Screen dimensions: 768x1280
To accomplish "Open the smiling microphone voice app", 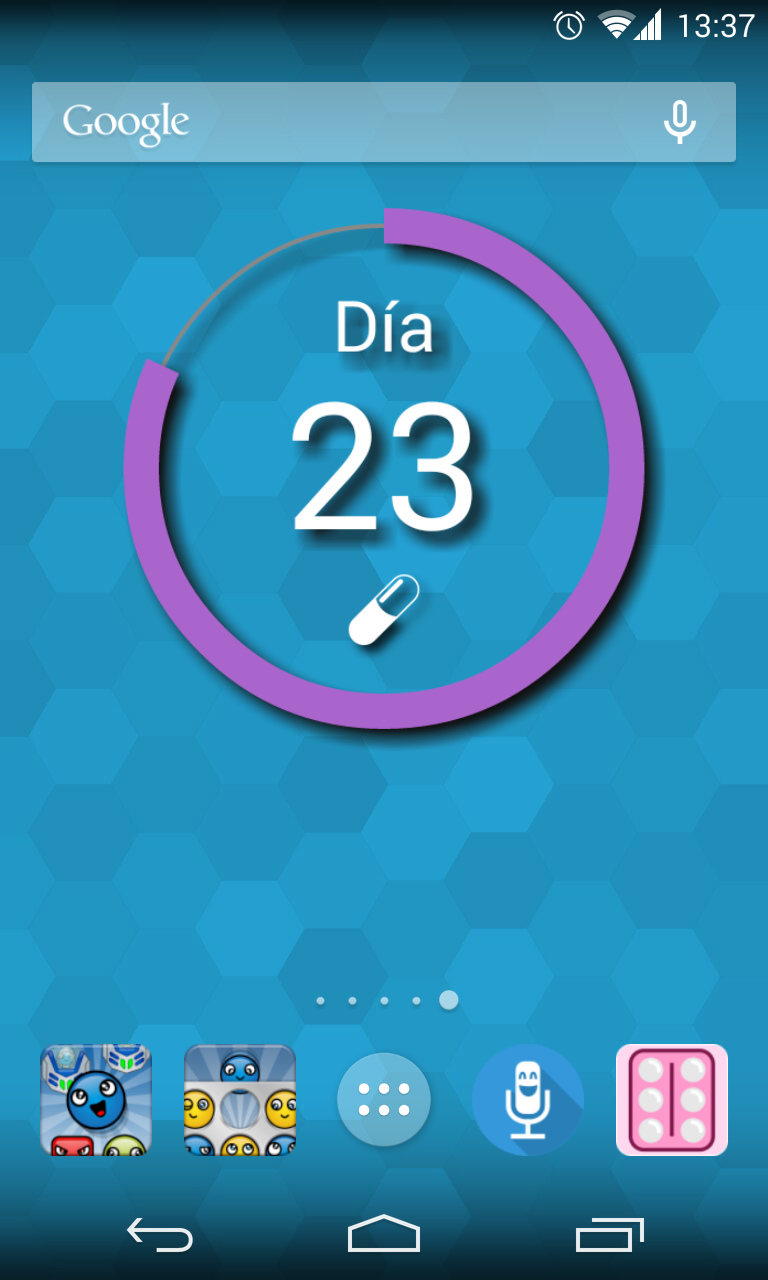I will click(x=528, y=1100).
